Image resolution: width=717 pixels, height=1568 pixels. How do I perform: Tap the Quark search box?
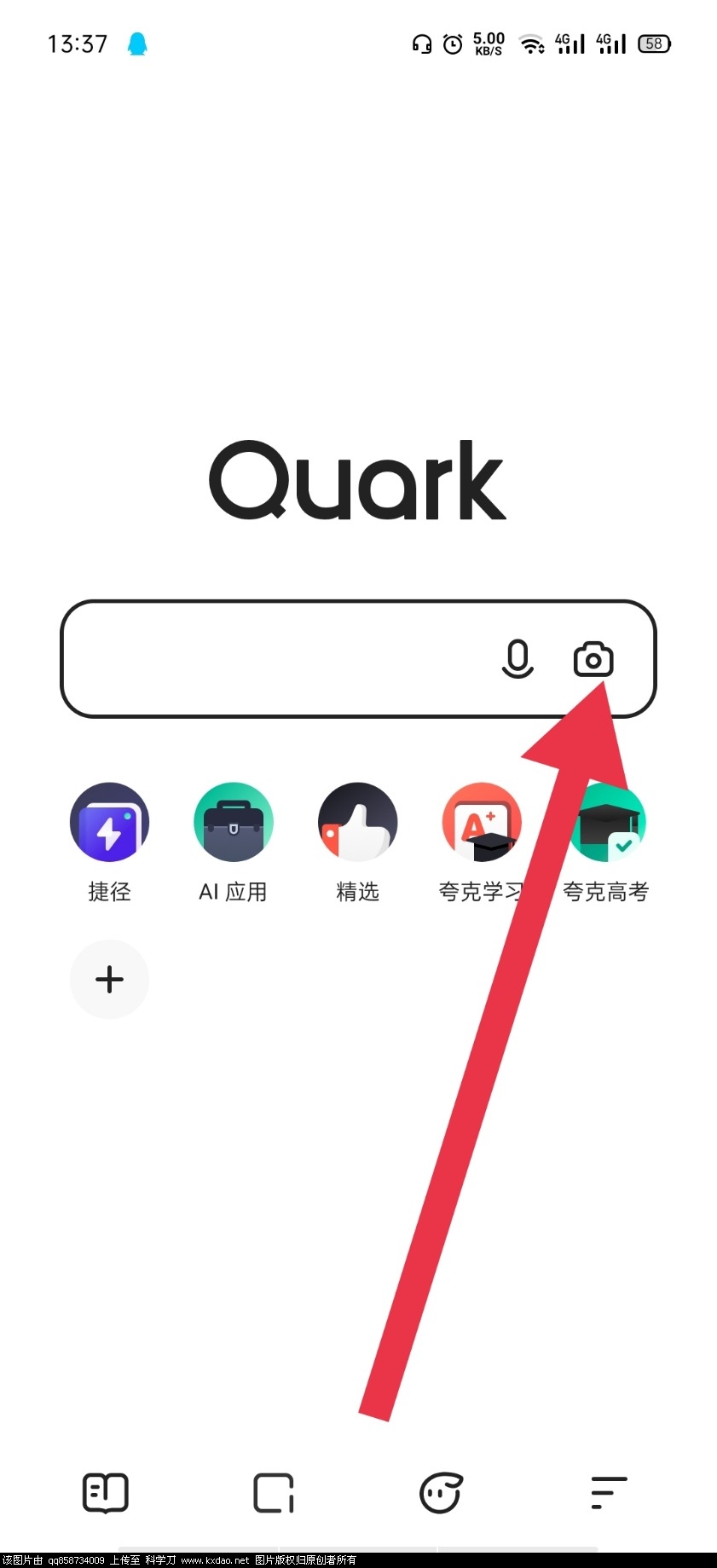pyautogui.click(x=273, y=659)
